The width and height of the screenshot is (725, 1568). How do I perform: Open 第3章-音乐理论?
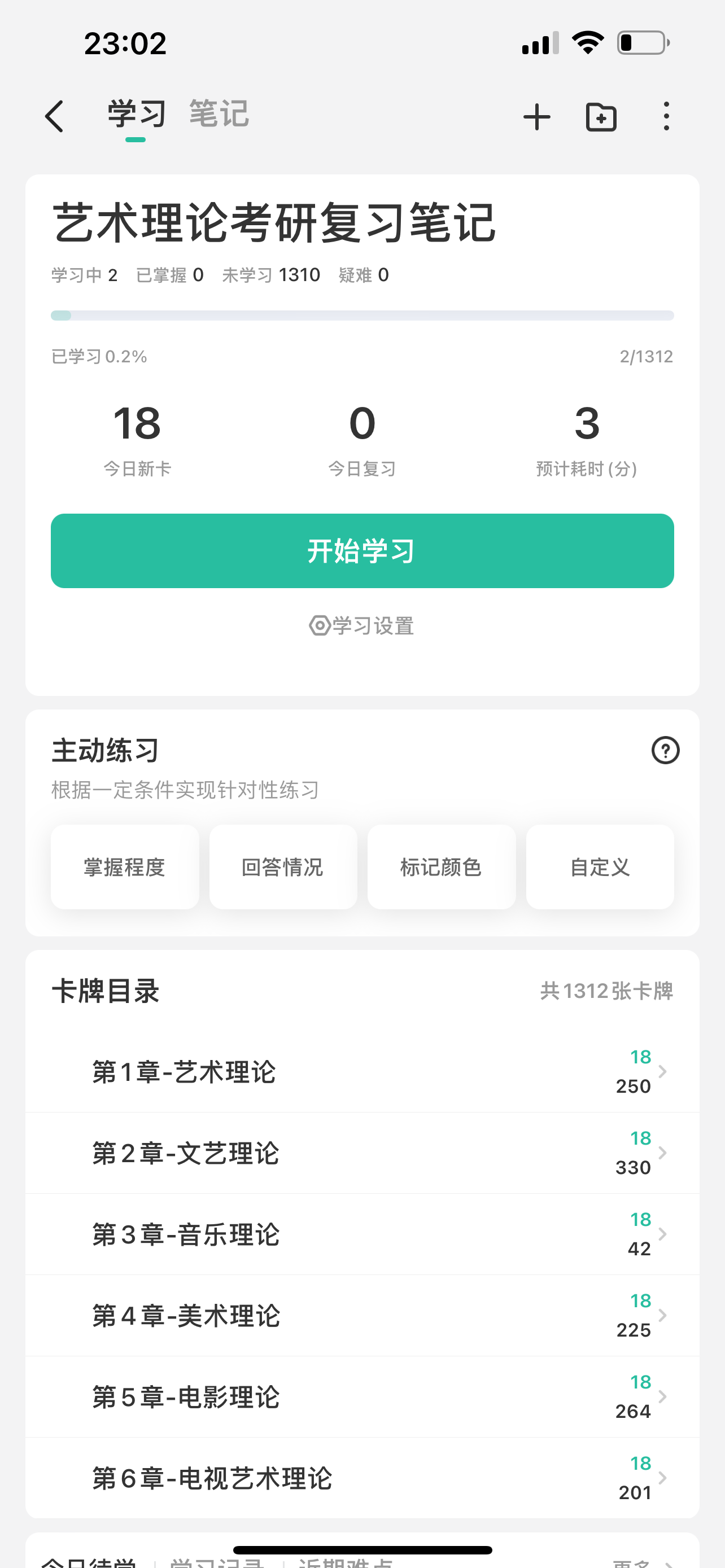pyautogui.click(x=362, y=1234)
